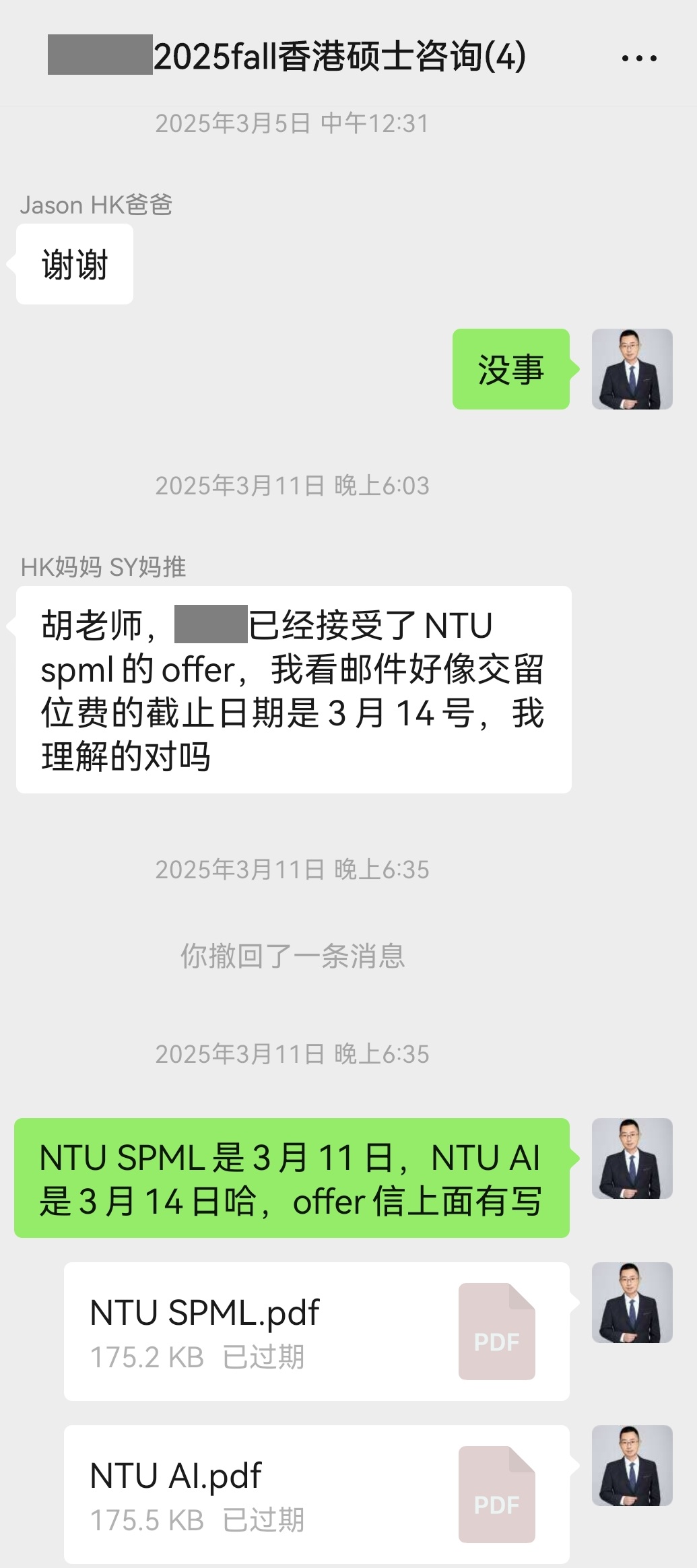The height and width of the screenshot is (1568, 697).
Task: Open the NTU AI.pdf attachment
Action: (x=317, y=1495)
